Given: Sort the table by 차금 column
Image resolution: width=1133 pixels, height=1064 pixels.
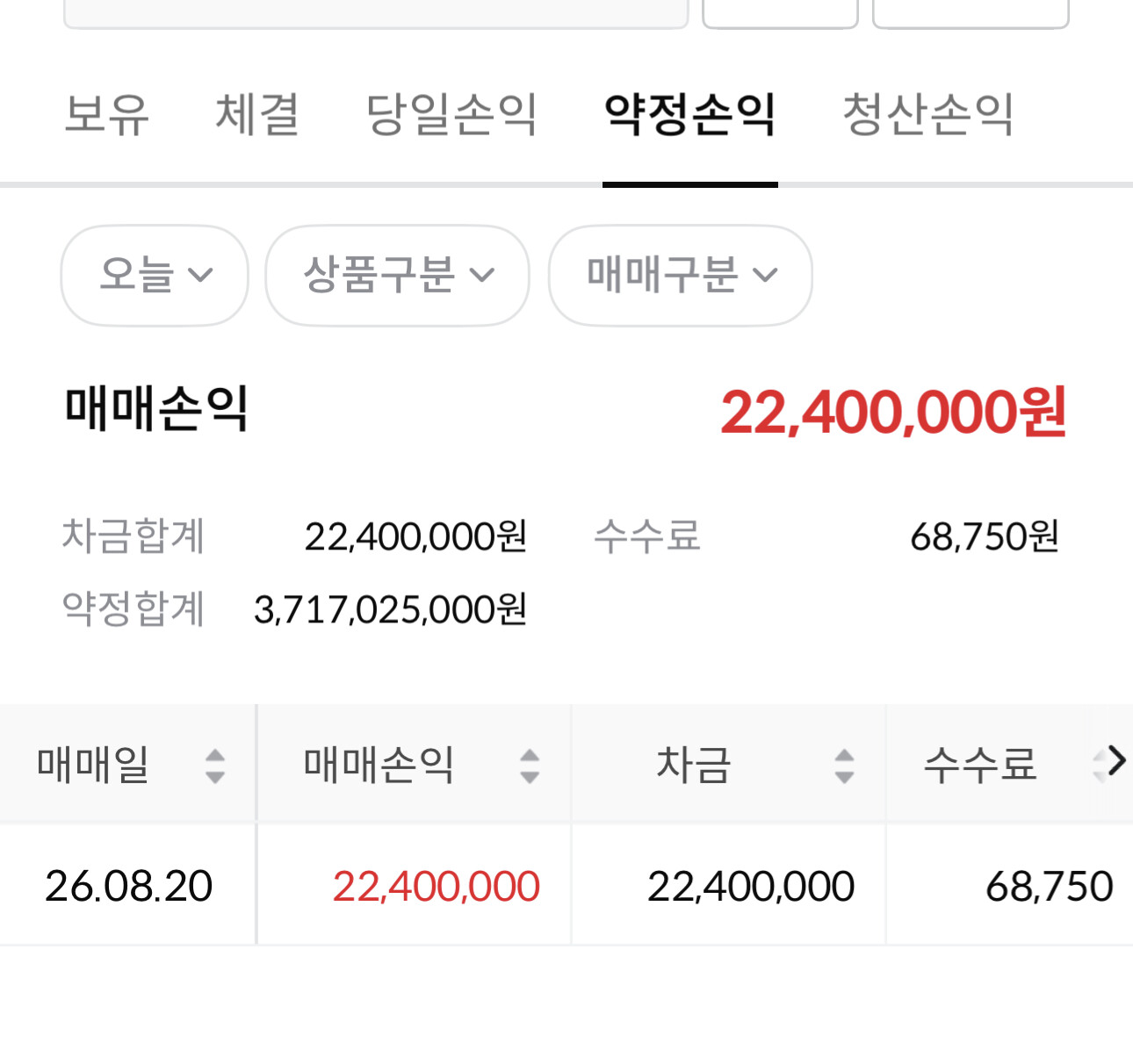Looking at the screenshot, I should tap(729, 764).
